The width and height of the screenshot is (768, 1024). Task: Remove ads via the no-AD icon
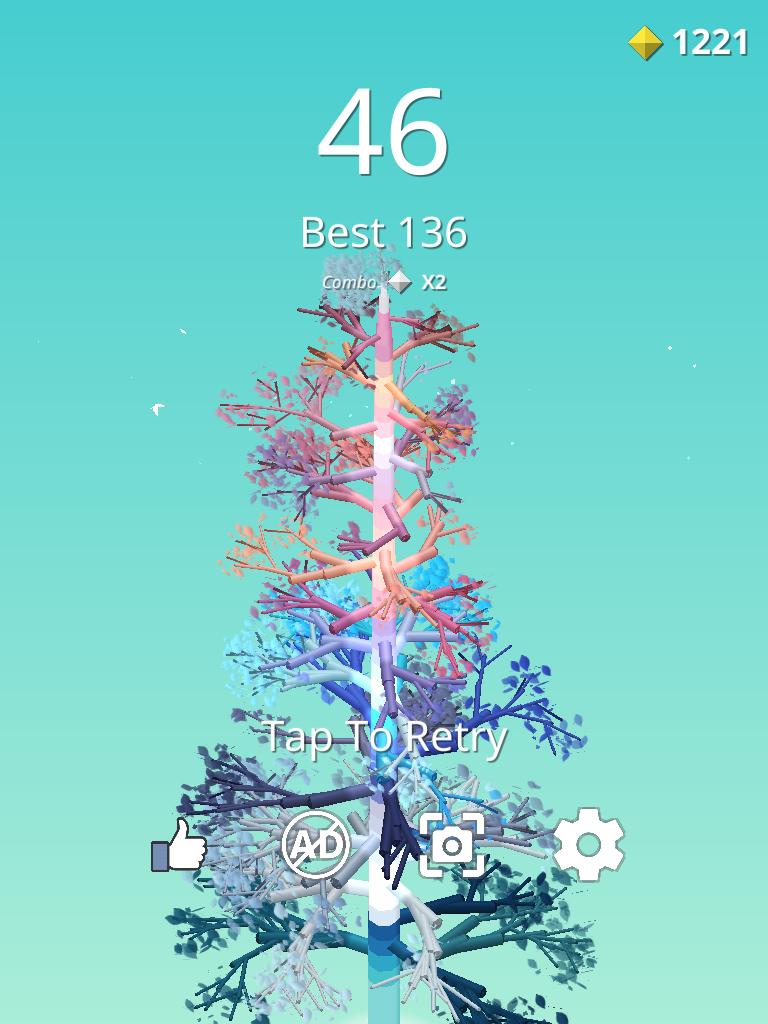(315, 845)
